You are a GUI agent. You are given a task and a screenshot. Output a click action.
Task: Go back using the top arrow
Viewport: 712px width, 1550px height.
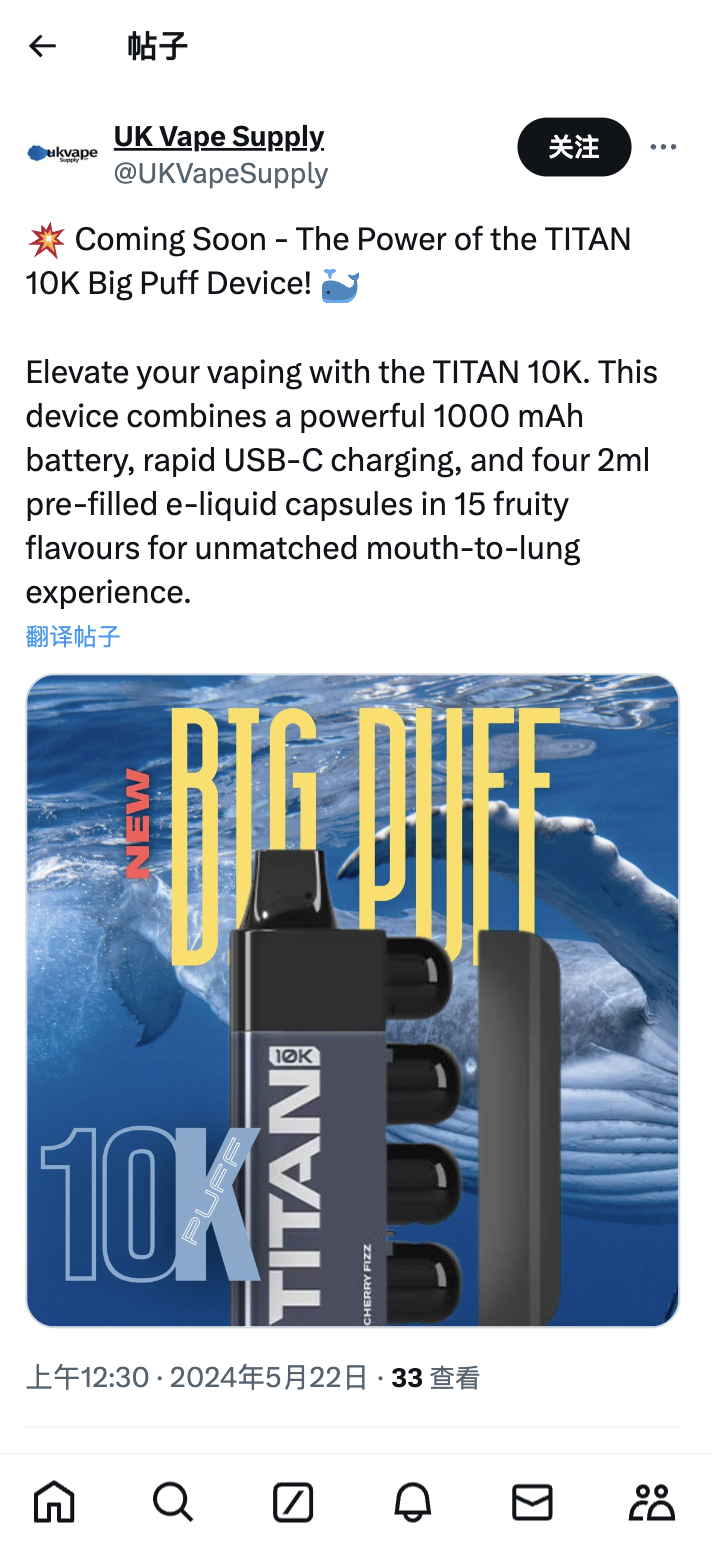coord(42,46)
